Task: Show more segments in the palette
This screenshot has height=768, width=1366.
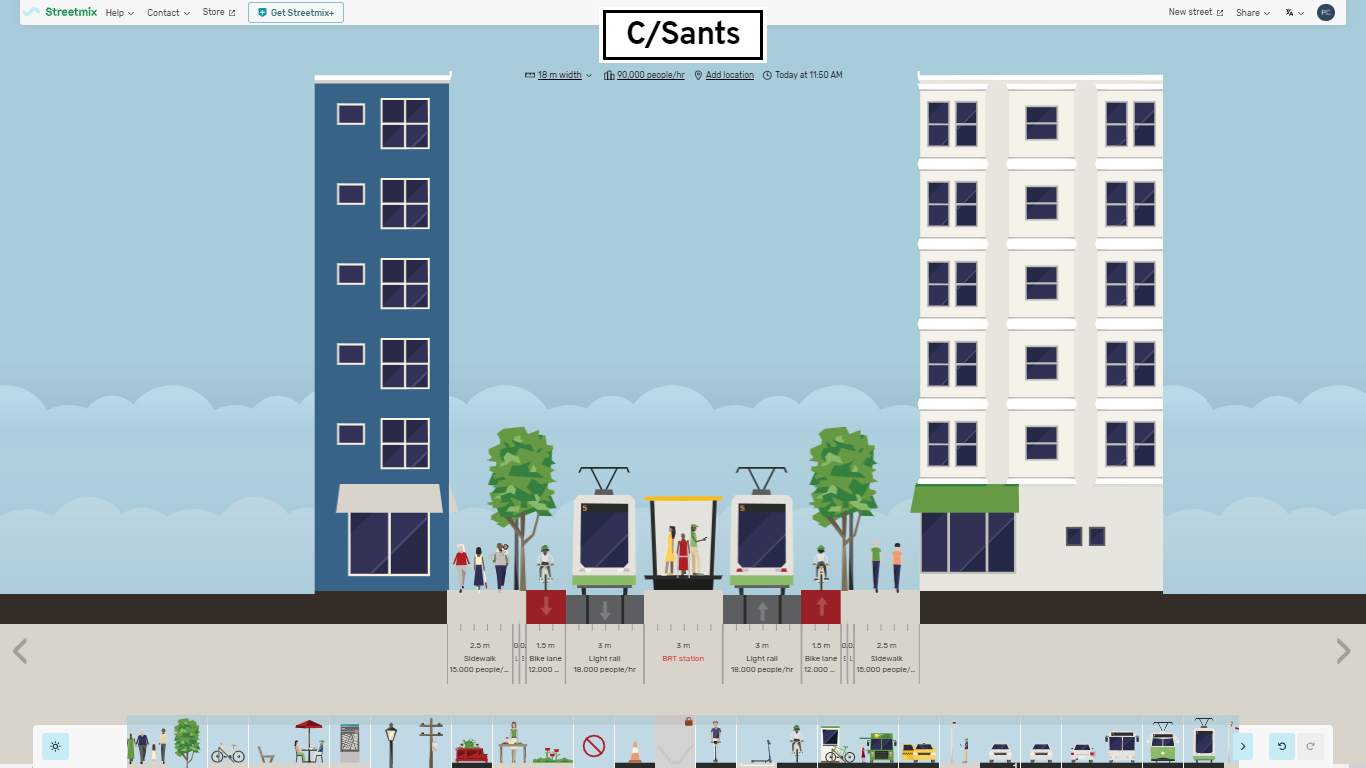Action: [1243, 746]
